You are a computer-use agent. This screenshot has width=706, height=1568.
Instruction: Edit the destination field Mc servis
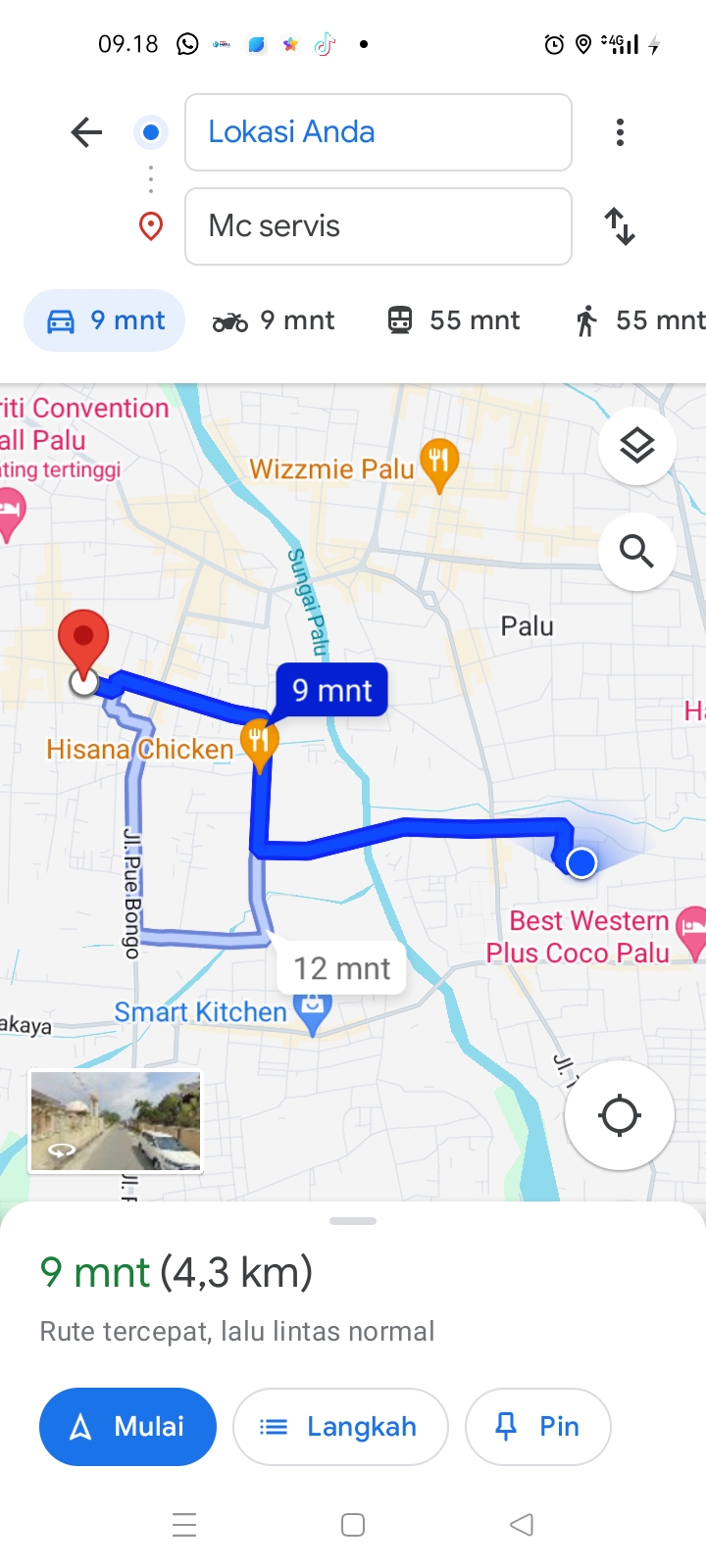[378, 226]
